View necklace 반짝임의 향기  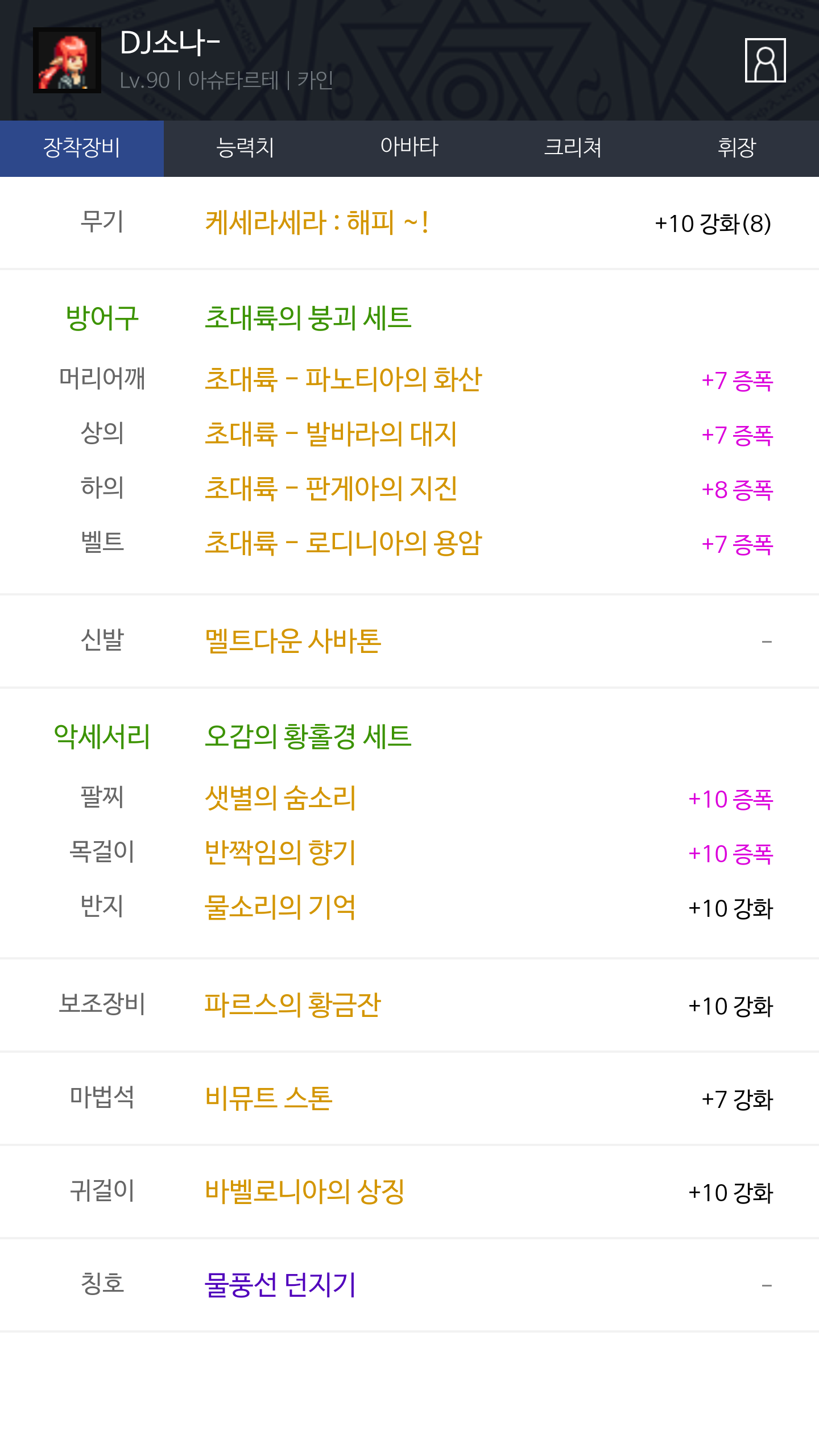tap(280, 853)
